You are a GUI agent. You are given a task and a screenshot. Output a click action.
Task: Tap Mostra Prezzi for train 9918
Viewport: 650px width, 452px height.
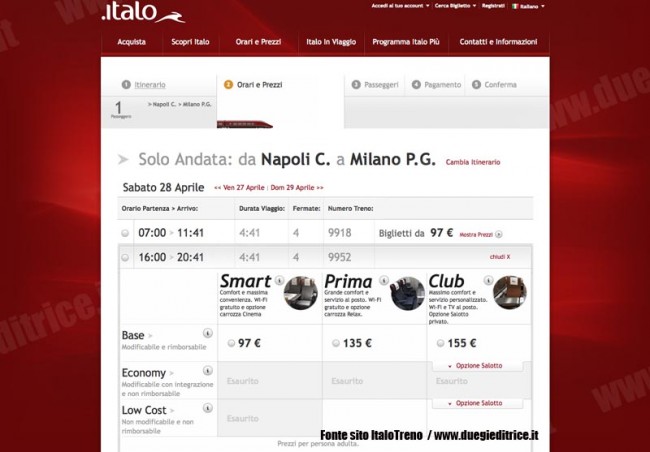480,234
